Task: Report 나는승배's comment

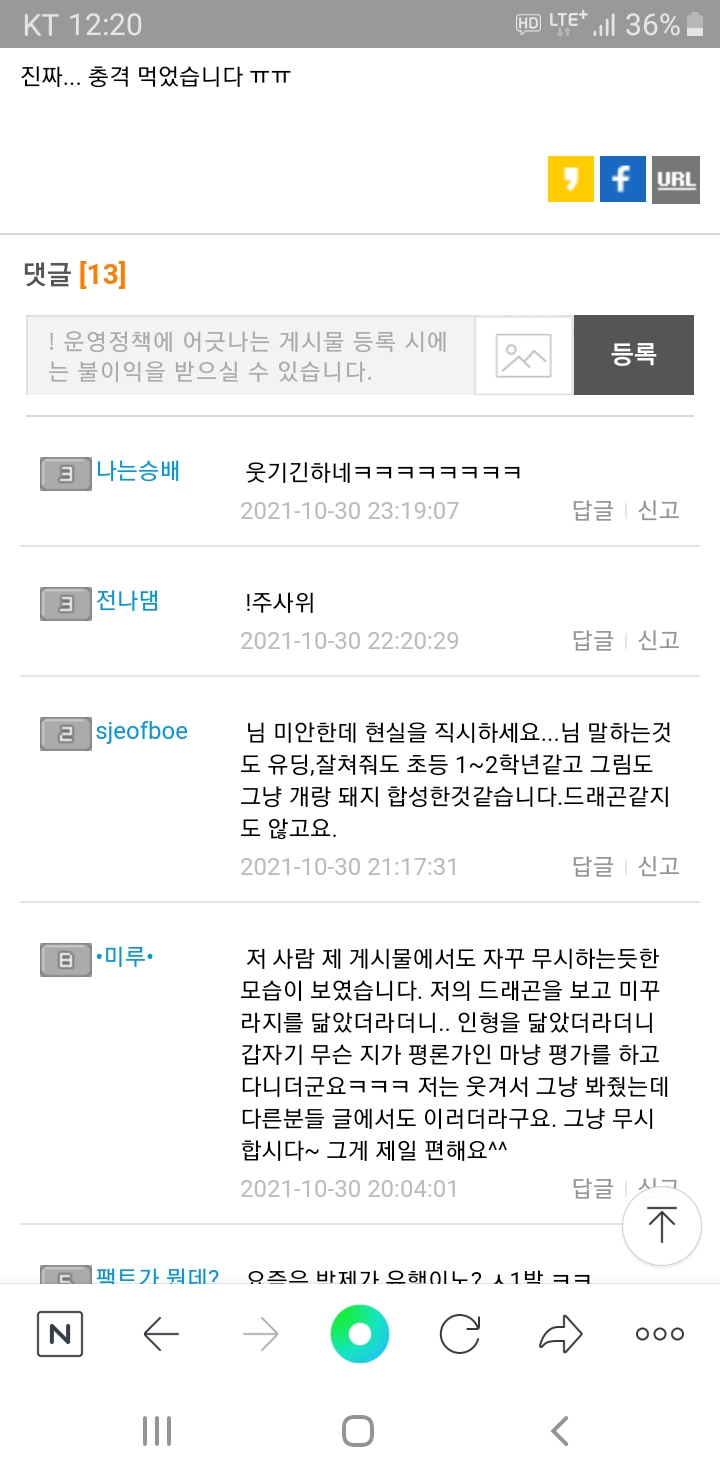Action: (659, 510)
